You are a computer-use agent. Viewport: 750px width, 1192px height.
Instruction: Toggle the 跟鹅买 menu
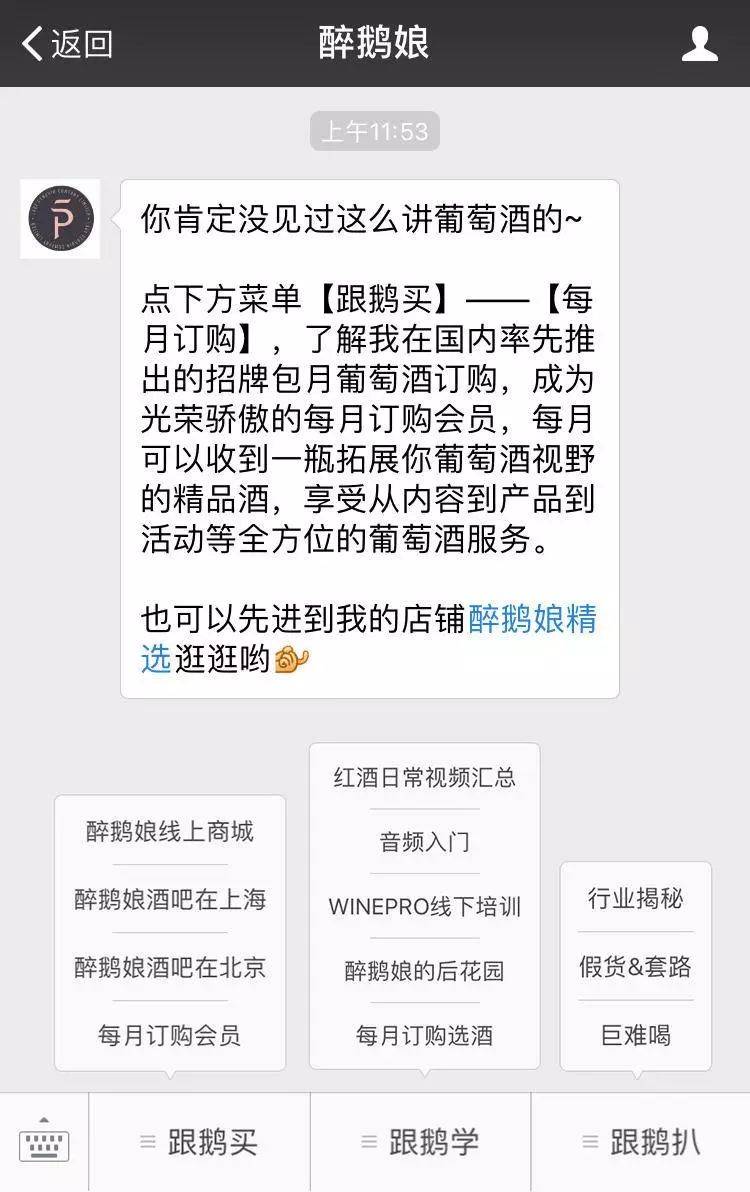[199, 1142]
